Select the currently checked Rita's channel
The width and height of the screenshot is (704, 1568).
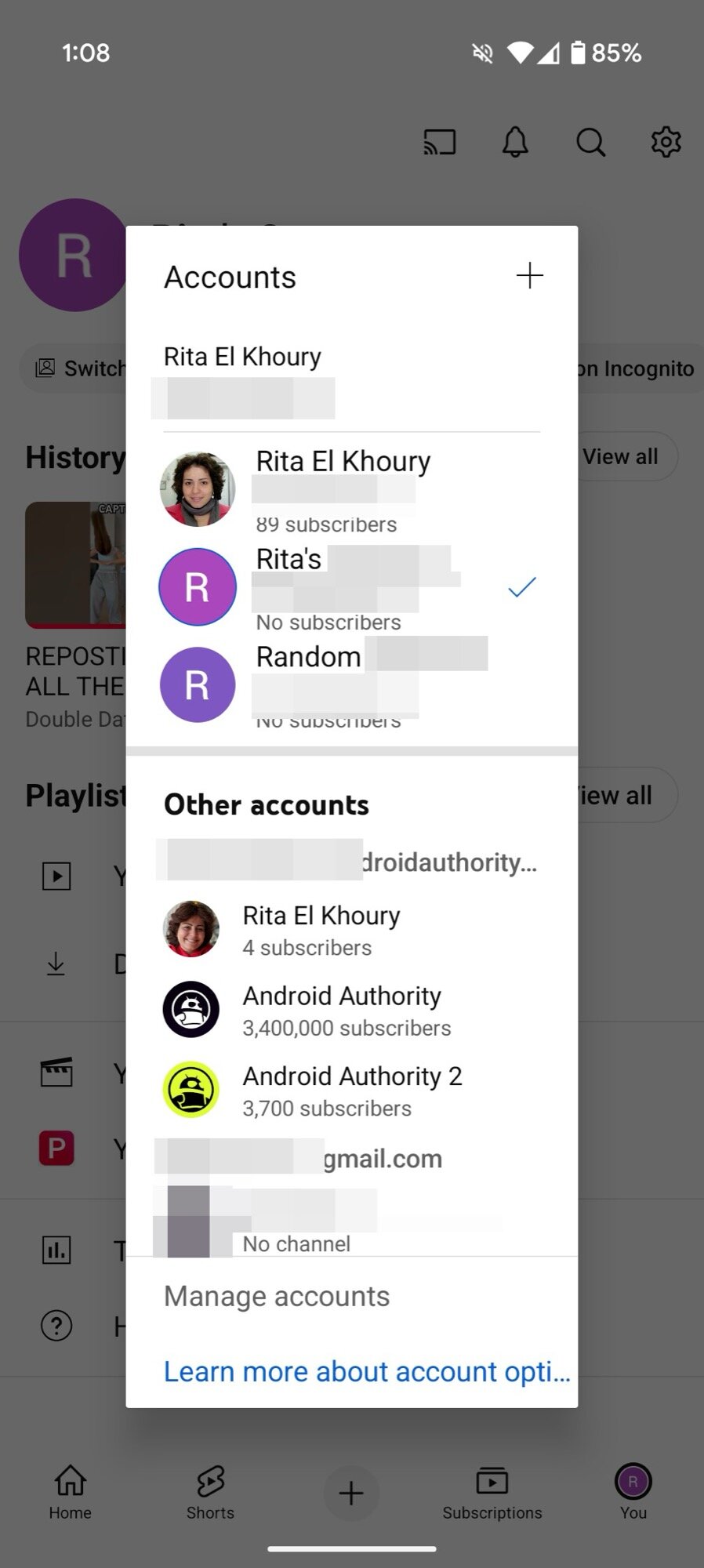coord(351,587)
